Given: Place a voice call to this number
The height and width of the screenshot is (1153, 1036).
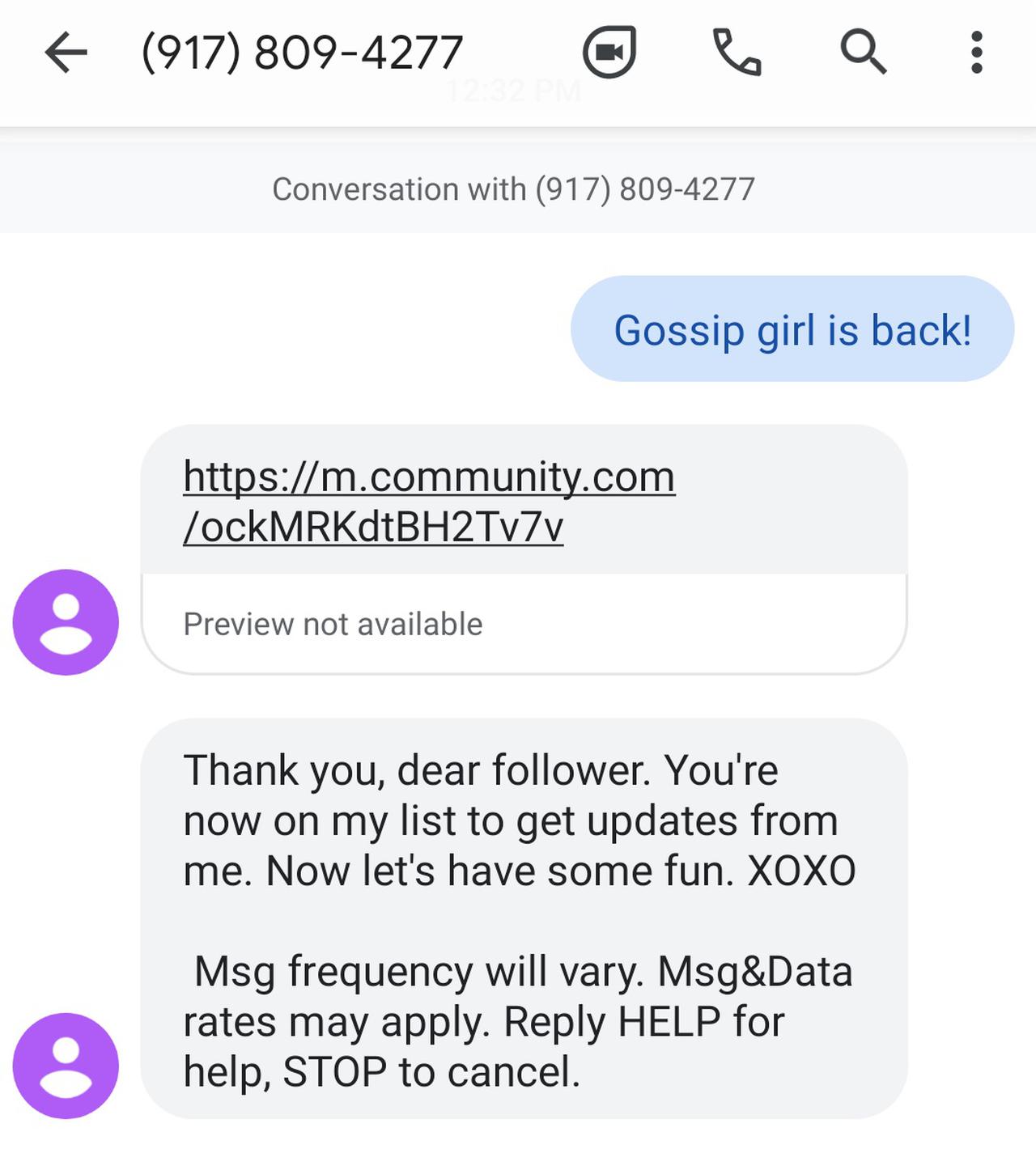Looking at the screenshot, I should [x=736, y=53].
